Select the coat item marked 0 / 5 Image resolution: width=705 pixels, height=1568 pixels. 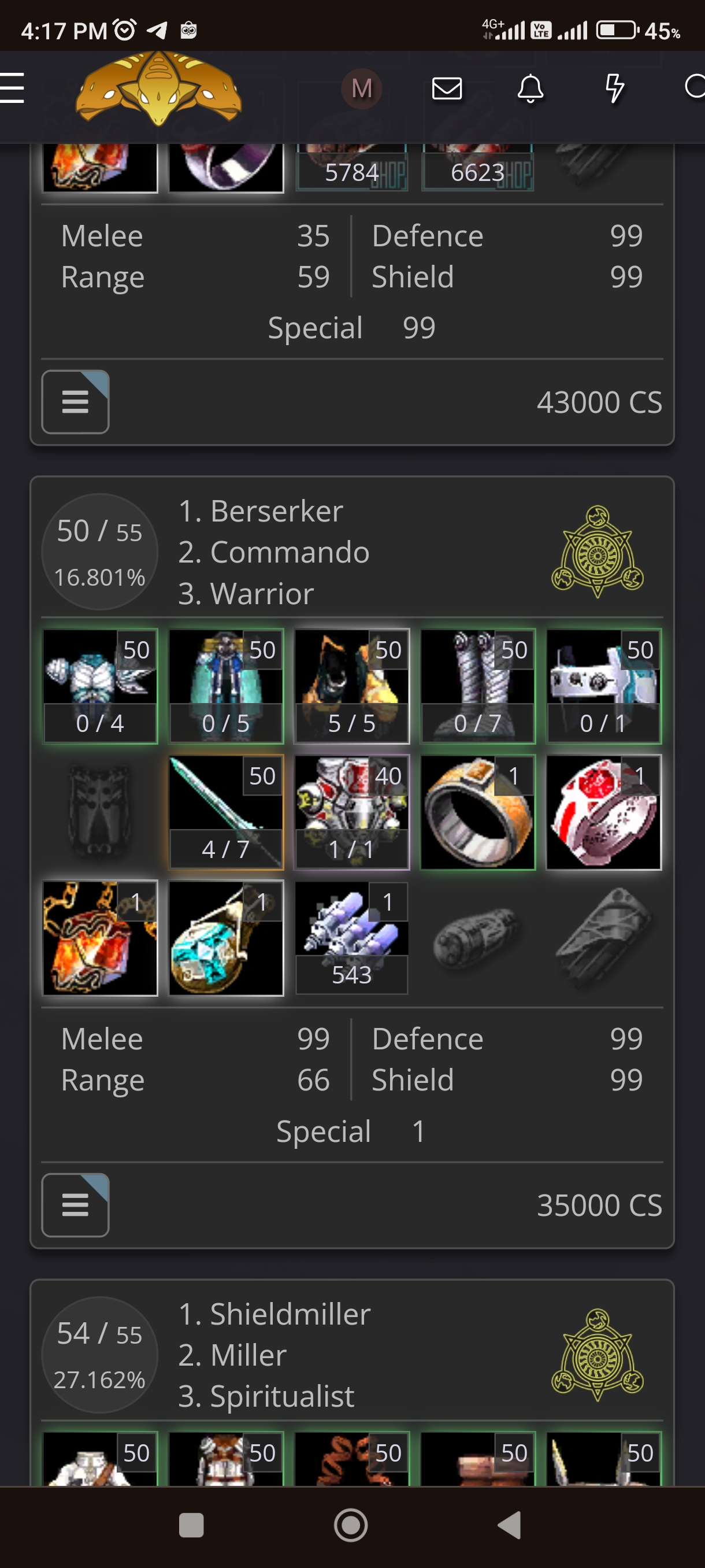(226, 686)
